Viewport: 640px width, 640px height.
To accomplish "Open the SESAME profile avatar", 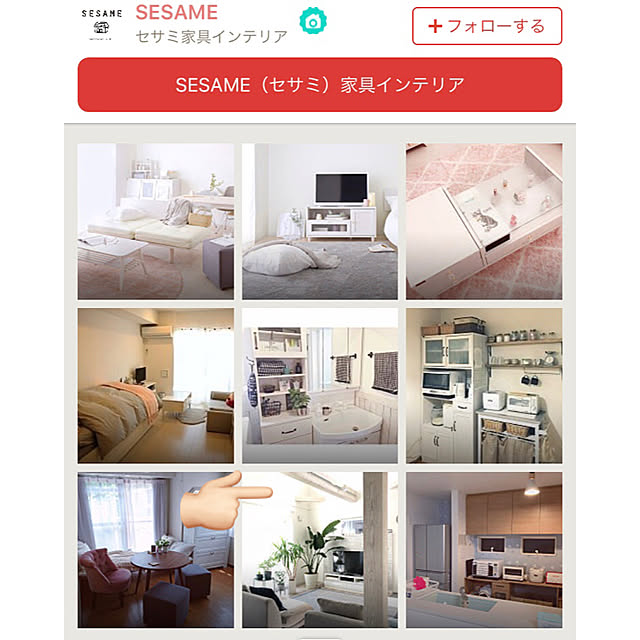I will tap(103, 24).
